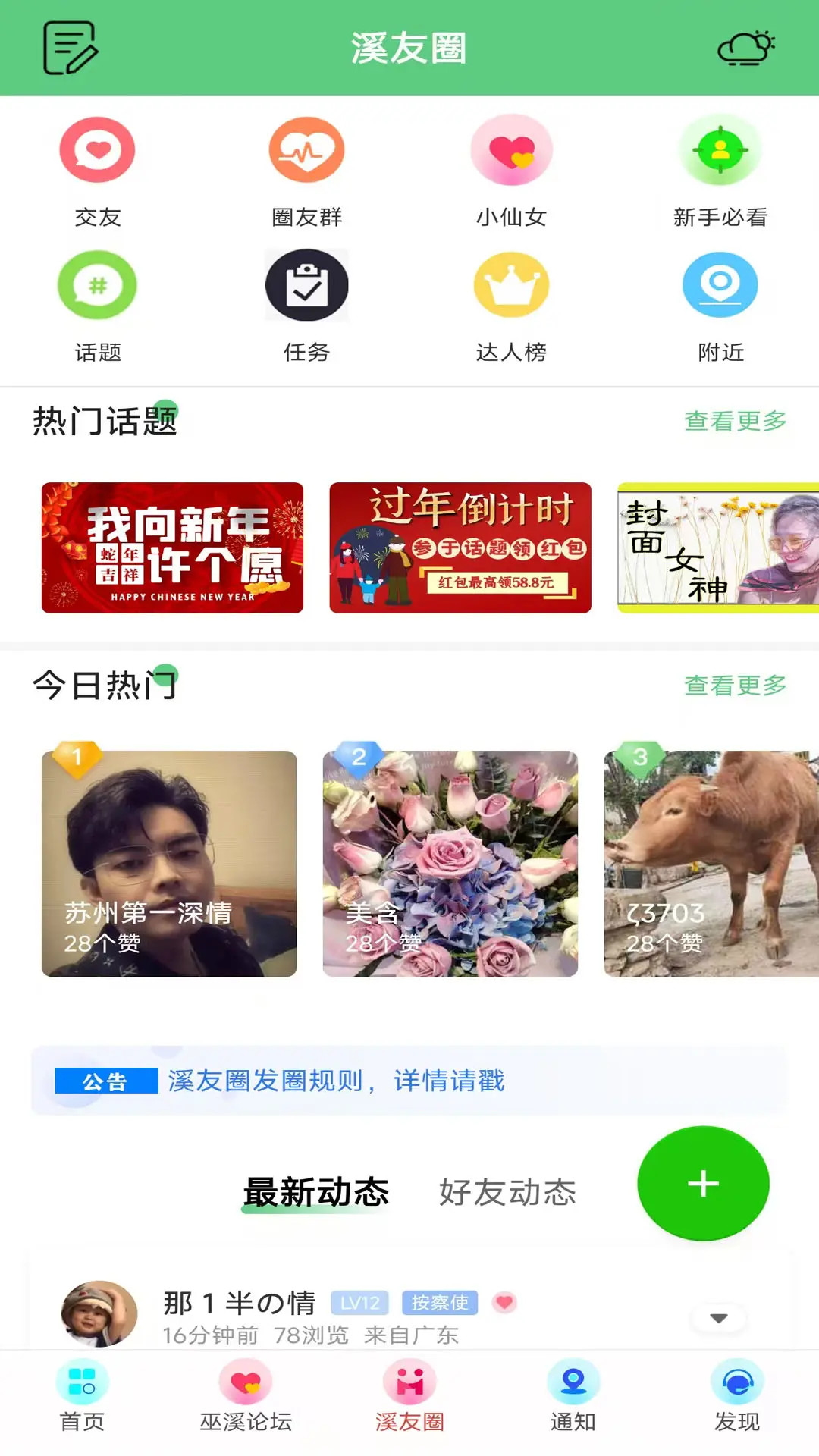Open the compose post icon
Image resolution: width=819 pixels, height=1456 pixels.
(70, 48)
